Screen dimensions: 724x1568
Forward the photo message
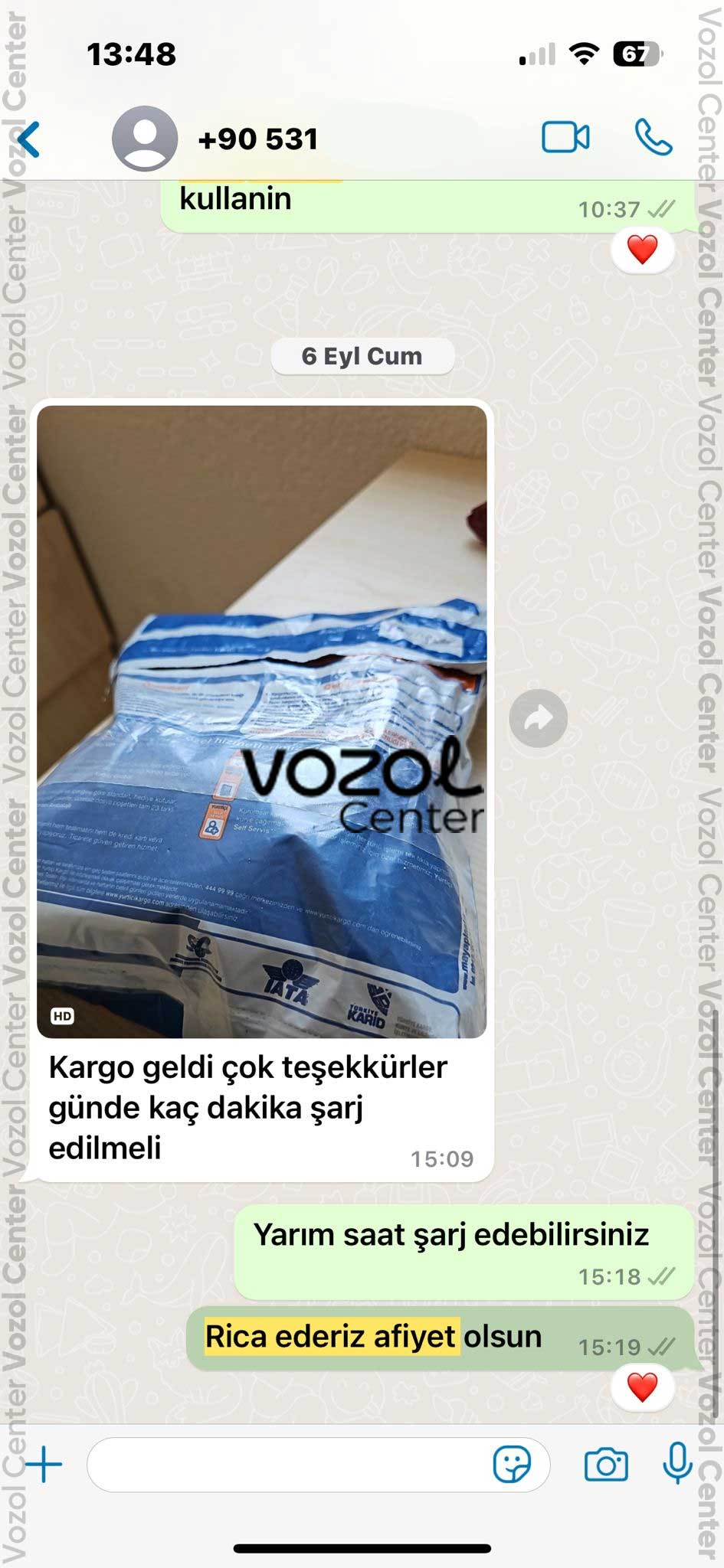pyautogui.click(x=539, y=719)
